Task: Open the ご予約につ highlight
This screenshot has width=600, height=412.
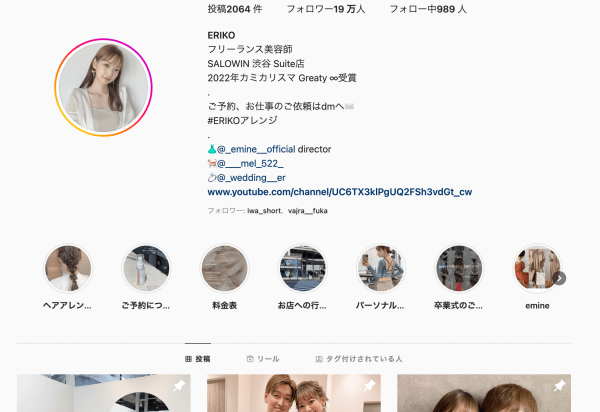Action: (x=147, y=270)
